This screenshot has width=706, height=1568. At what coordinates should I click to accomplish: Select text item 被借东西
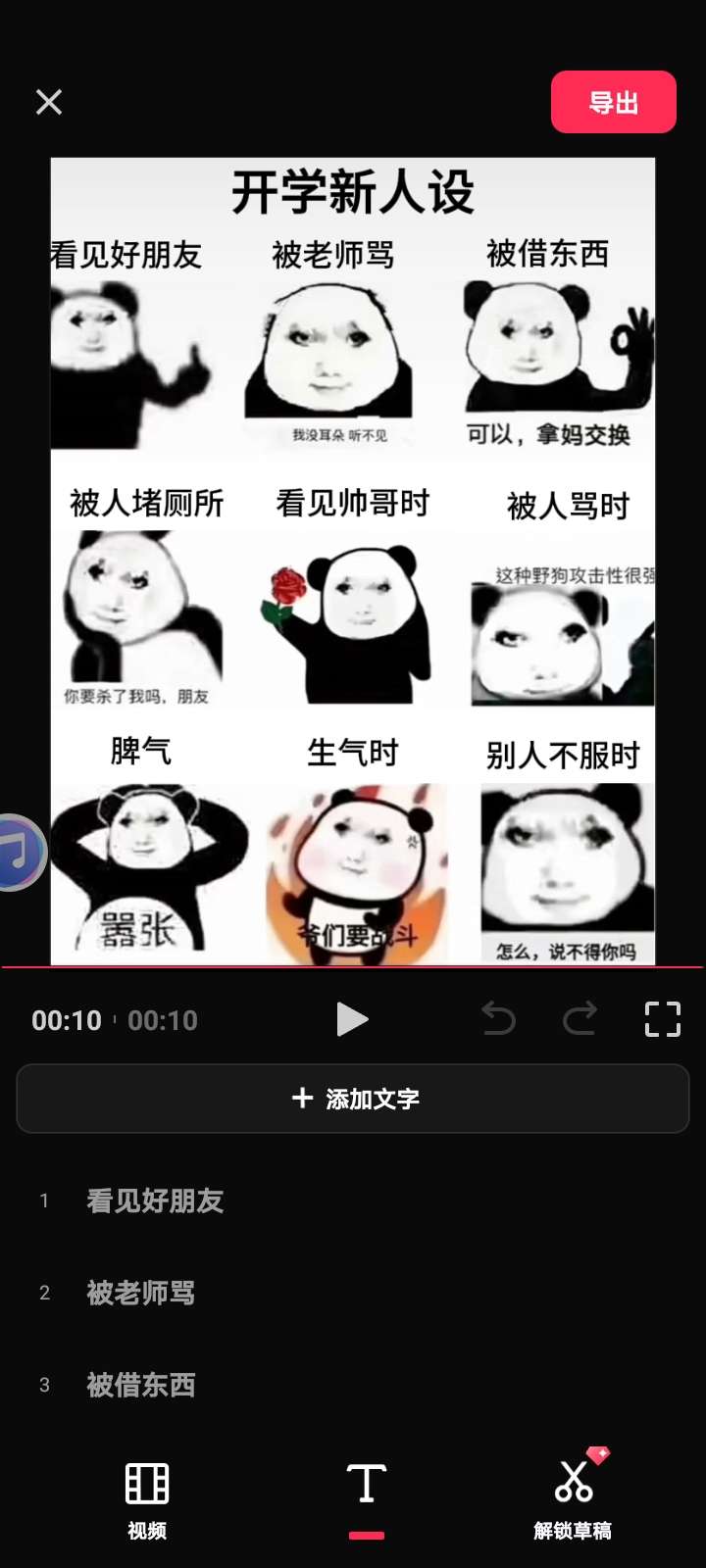[x=140, y=1385]
